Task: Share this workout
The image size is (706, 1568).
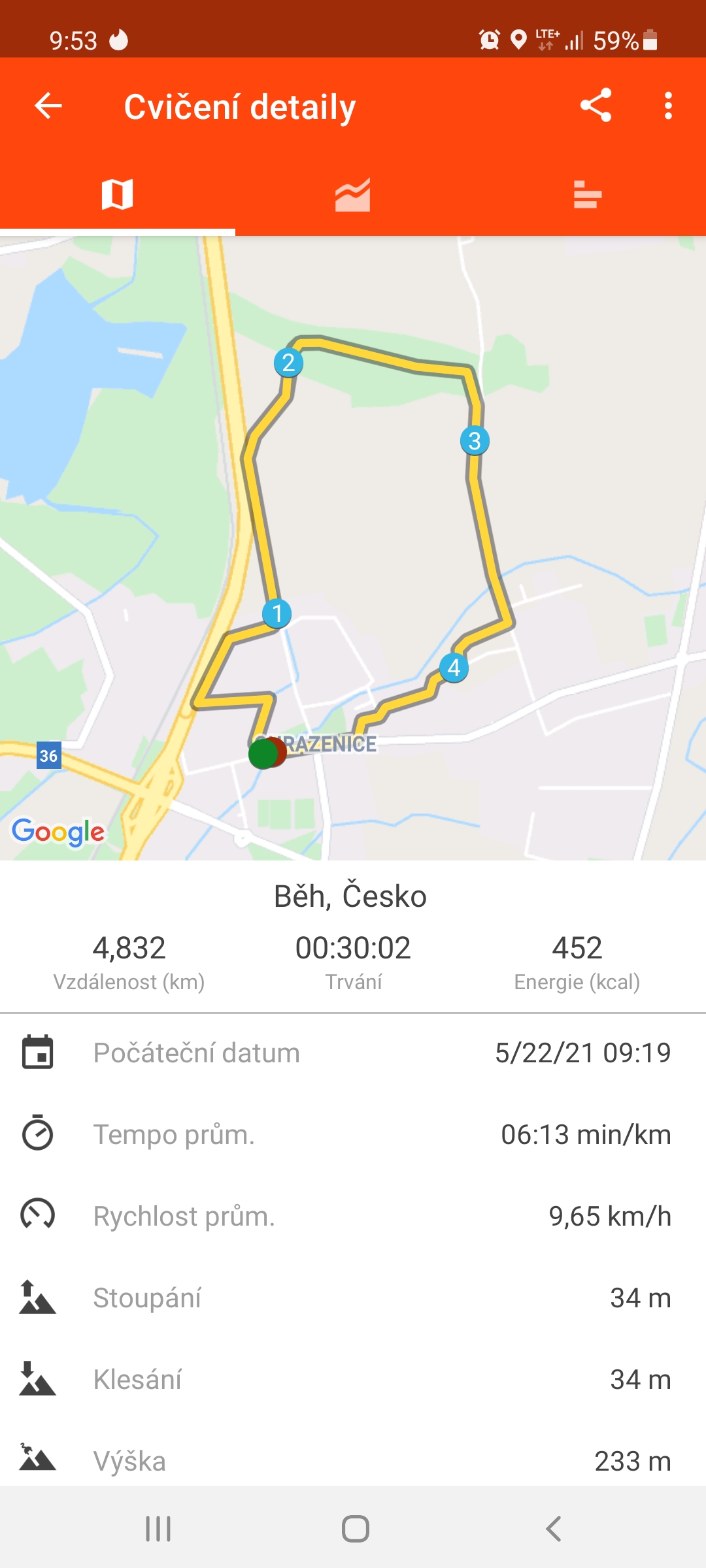Action: tap(596, 105)
